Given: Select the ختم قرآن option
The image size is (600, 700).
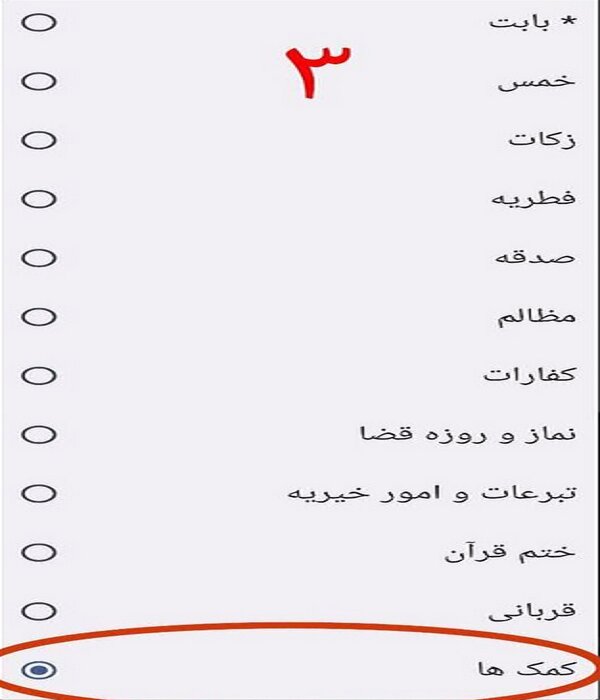Looking at the screenshot, I should 38,553.
